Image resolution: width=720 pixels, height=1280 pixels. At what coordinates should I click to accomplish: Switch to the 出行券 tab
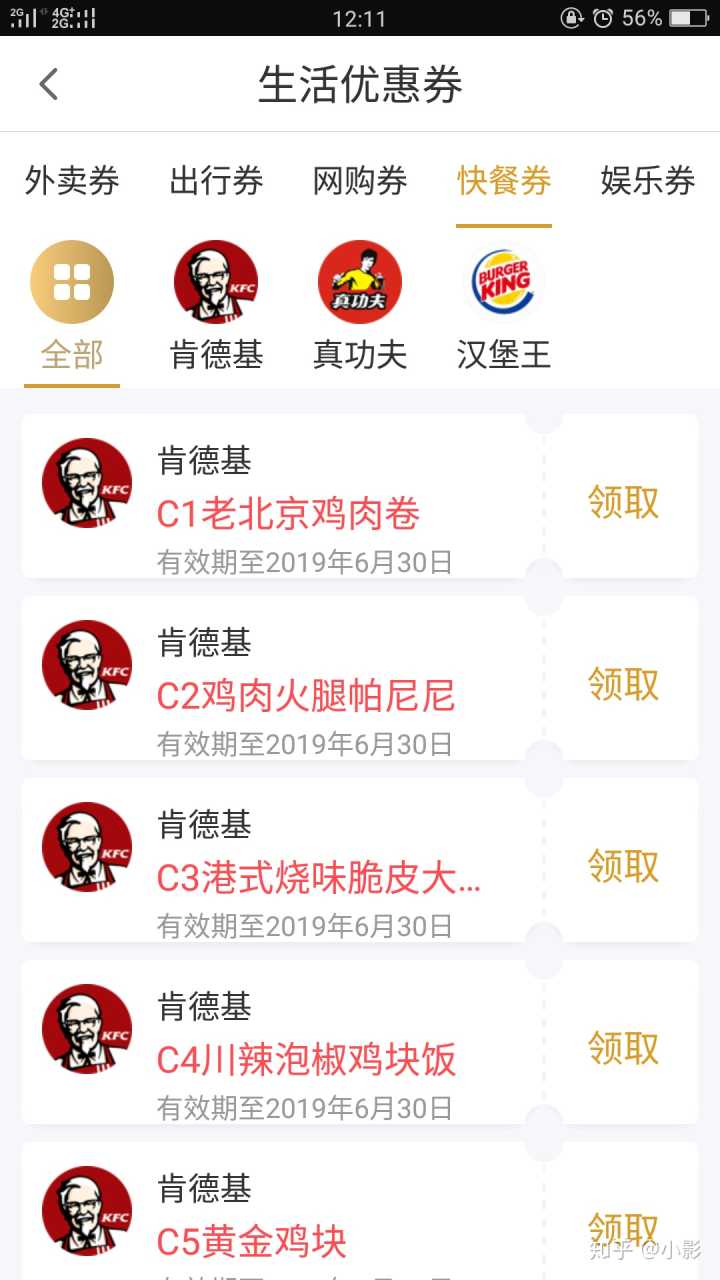click(x=216, y=181)
